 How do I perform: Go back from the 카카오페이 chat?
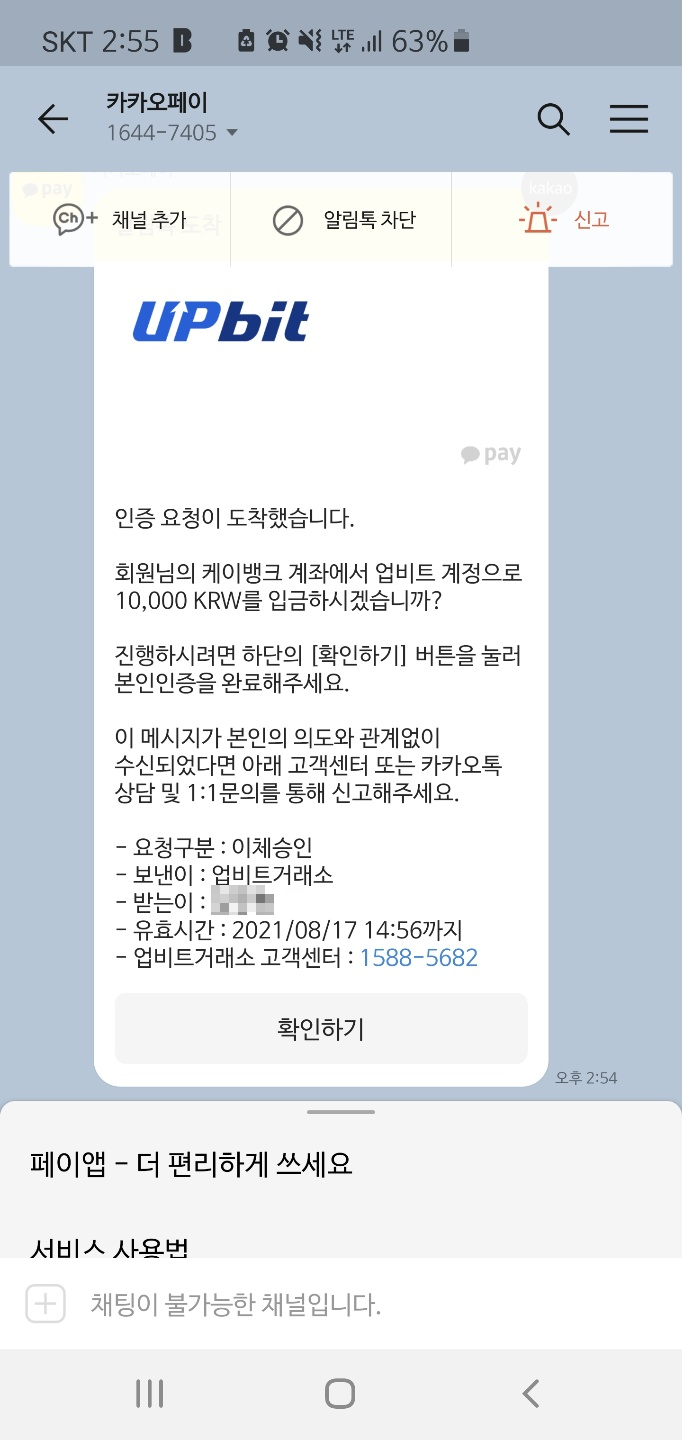click(x=53, y=119)
